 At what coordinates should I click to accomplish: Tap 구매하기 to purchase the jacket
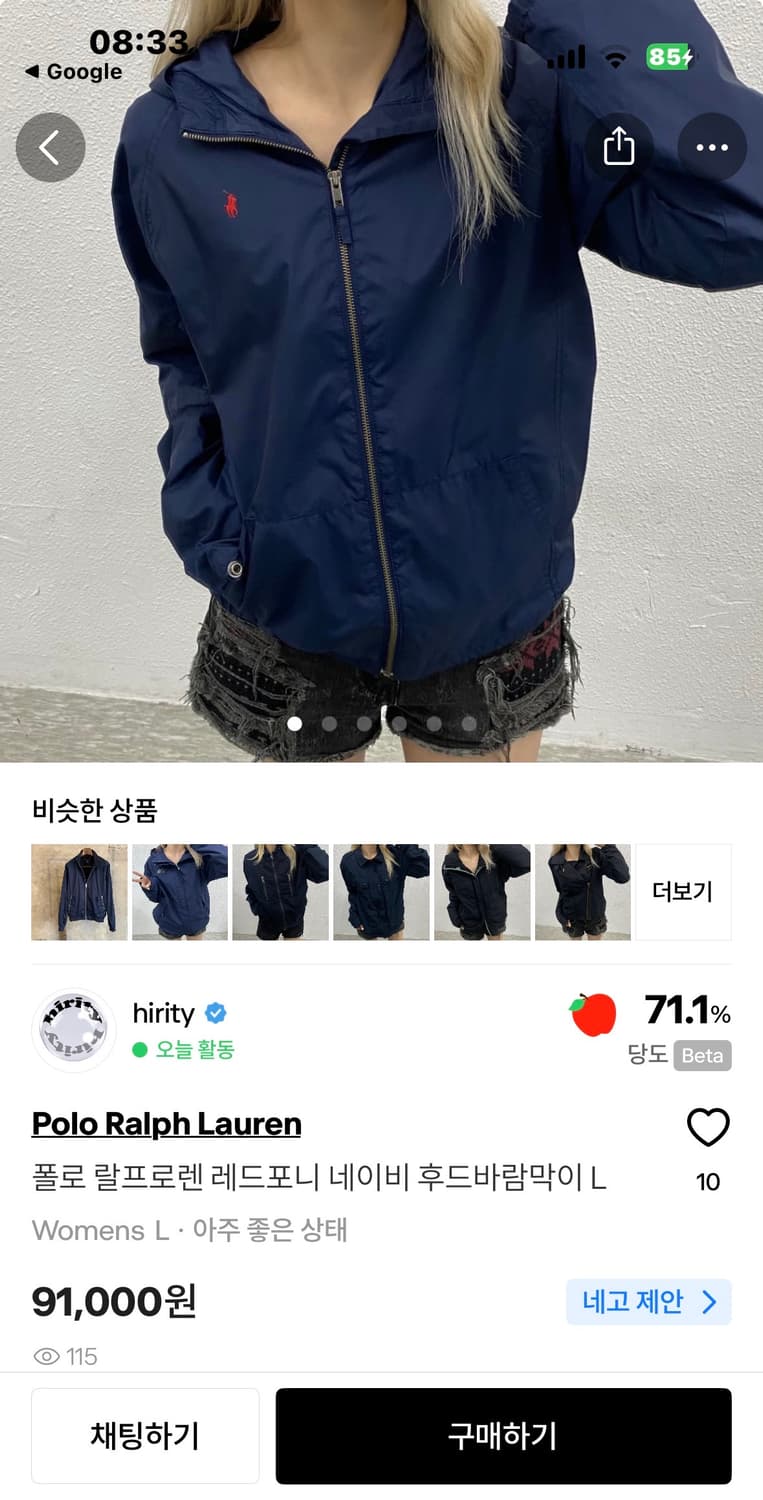click(503, 1435)
